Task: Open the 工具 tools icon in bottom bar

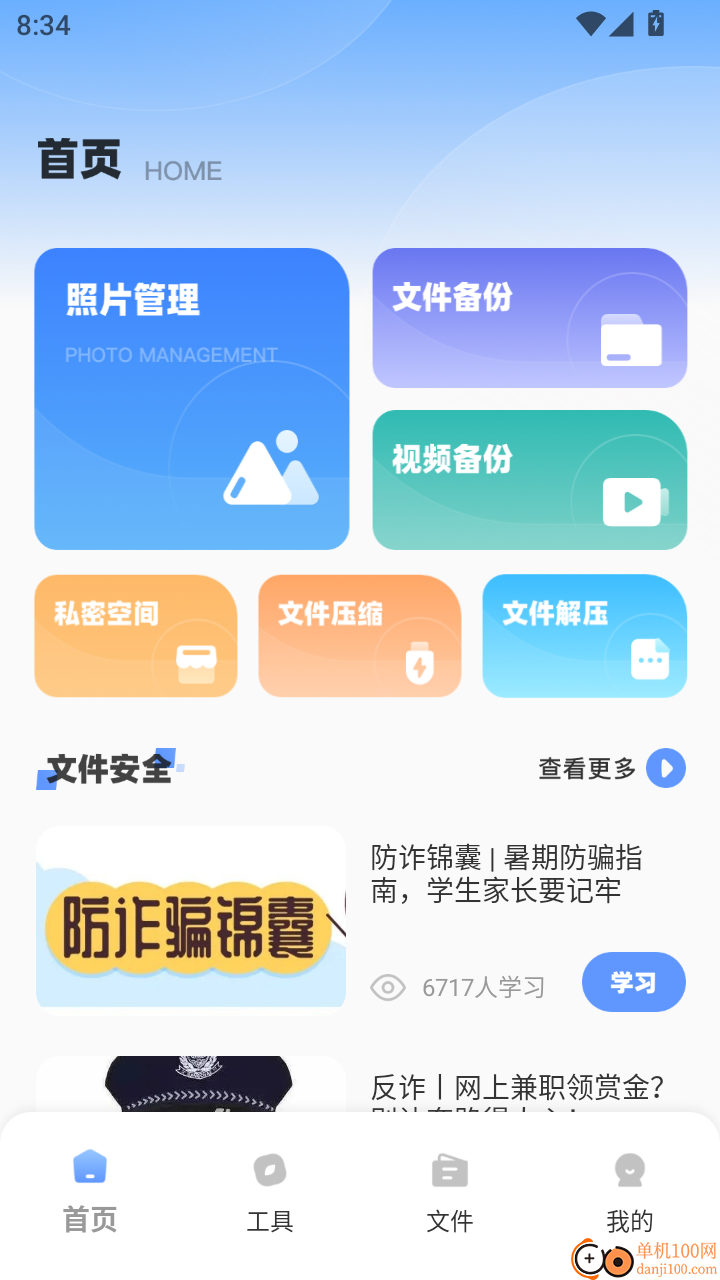Action: 270,1169
